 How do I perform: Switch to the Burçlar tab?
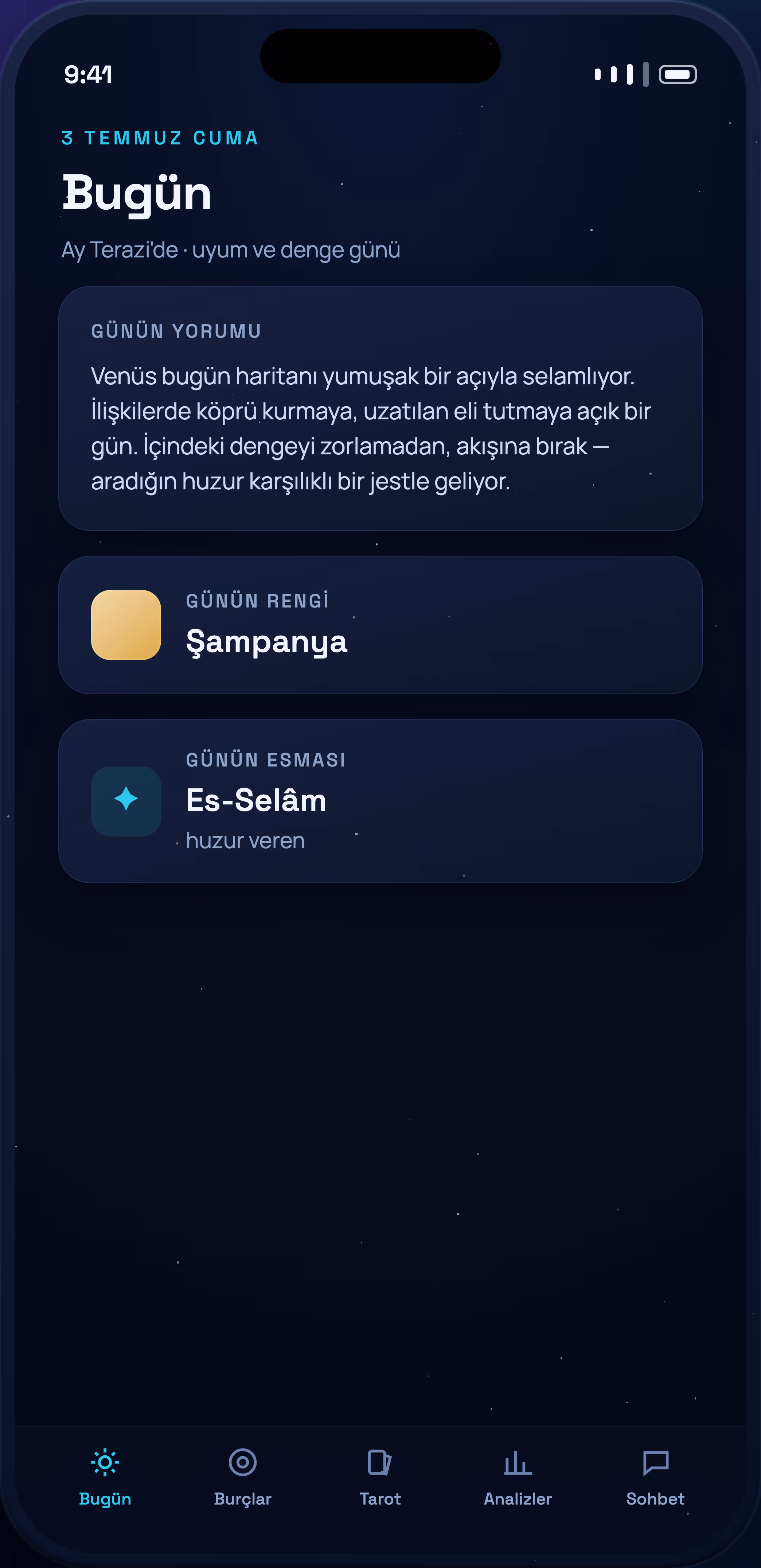pos(242,1477)
